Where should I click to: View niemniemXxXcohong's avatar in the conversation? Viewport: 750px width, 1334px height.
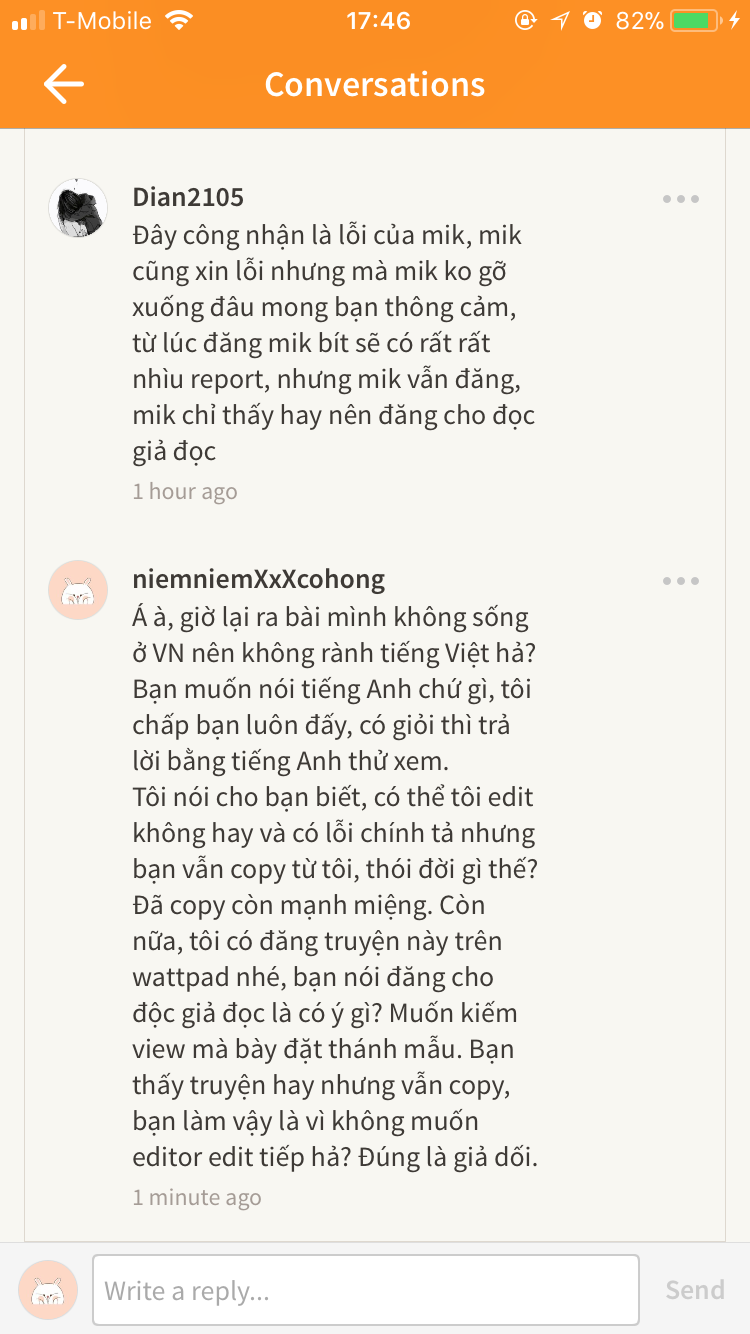tap(78, 590)
